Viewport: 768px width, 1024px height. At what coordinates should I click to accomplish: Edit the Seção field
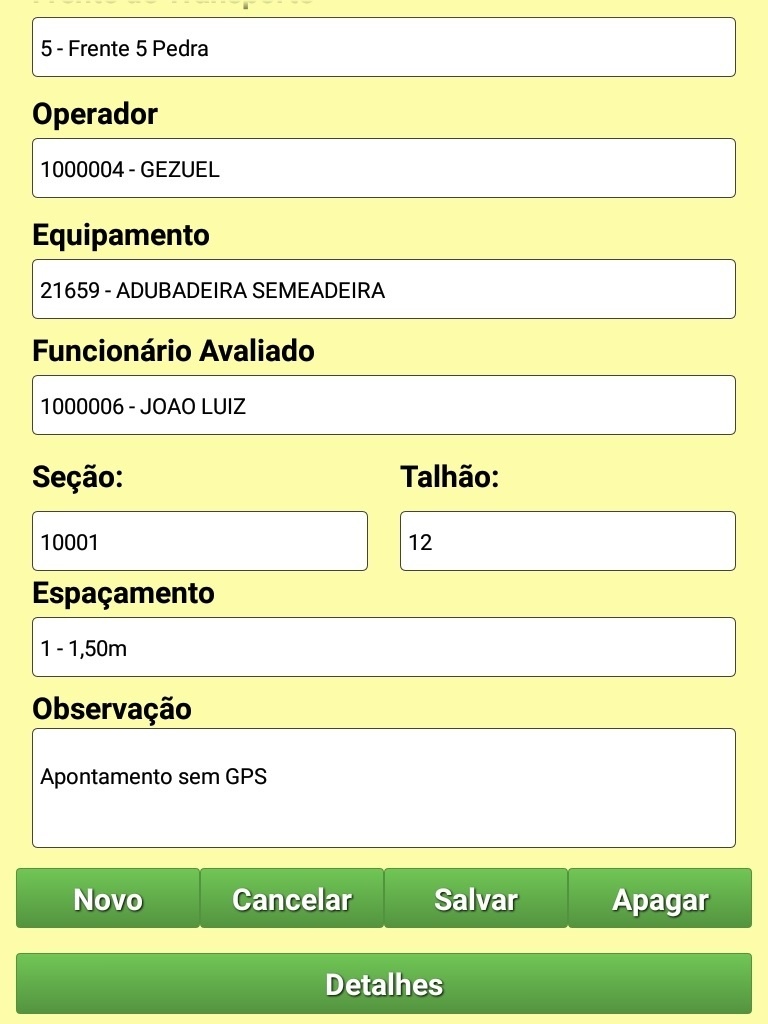click(x=200, y=541)
